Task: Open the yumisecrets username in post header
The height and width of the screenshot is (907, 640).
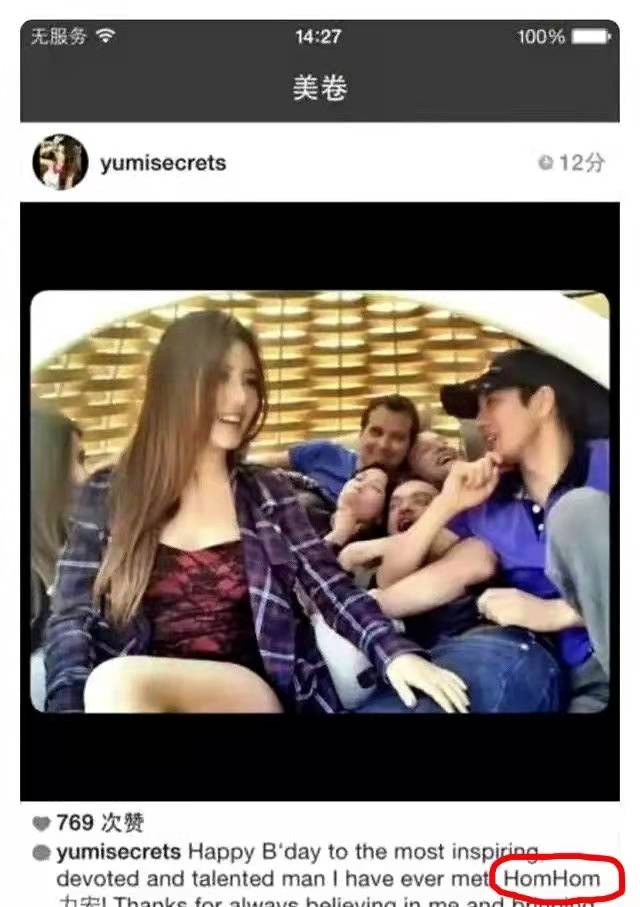Action: pos(163,163)
